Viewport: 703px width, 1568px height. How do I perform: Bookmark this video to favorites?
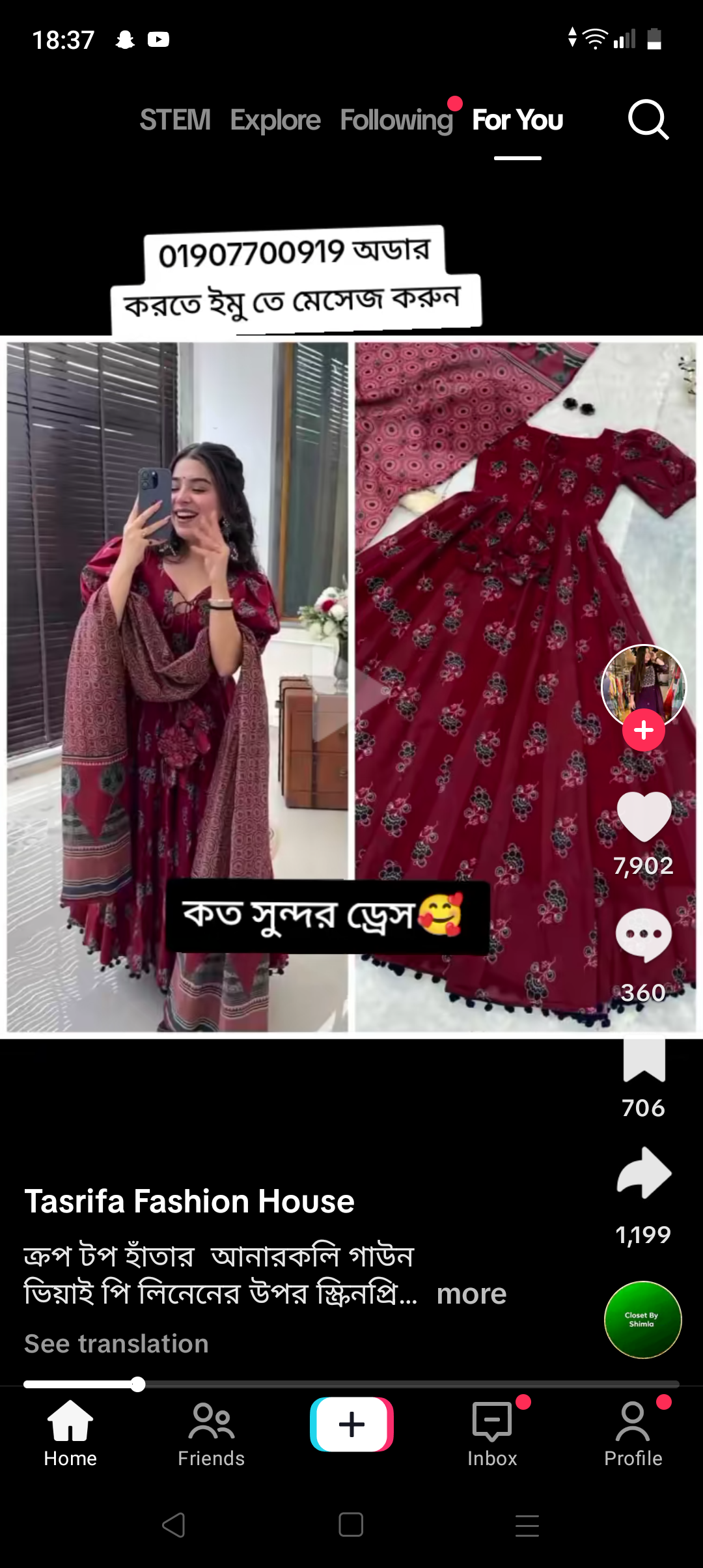[x=644, y=1059]
